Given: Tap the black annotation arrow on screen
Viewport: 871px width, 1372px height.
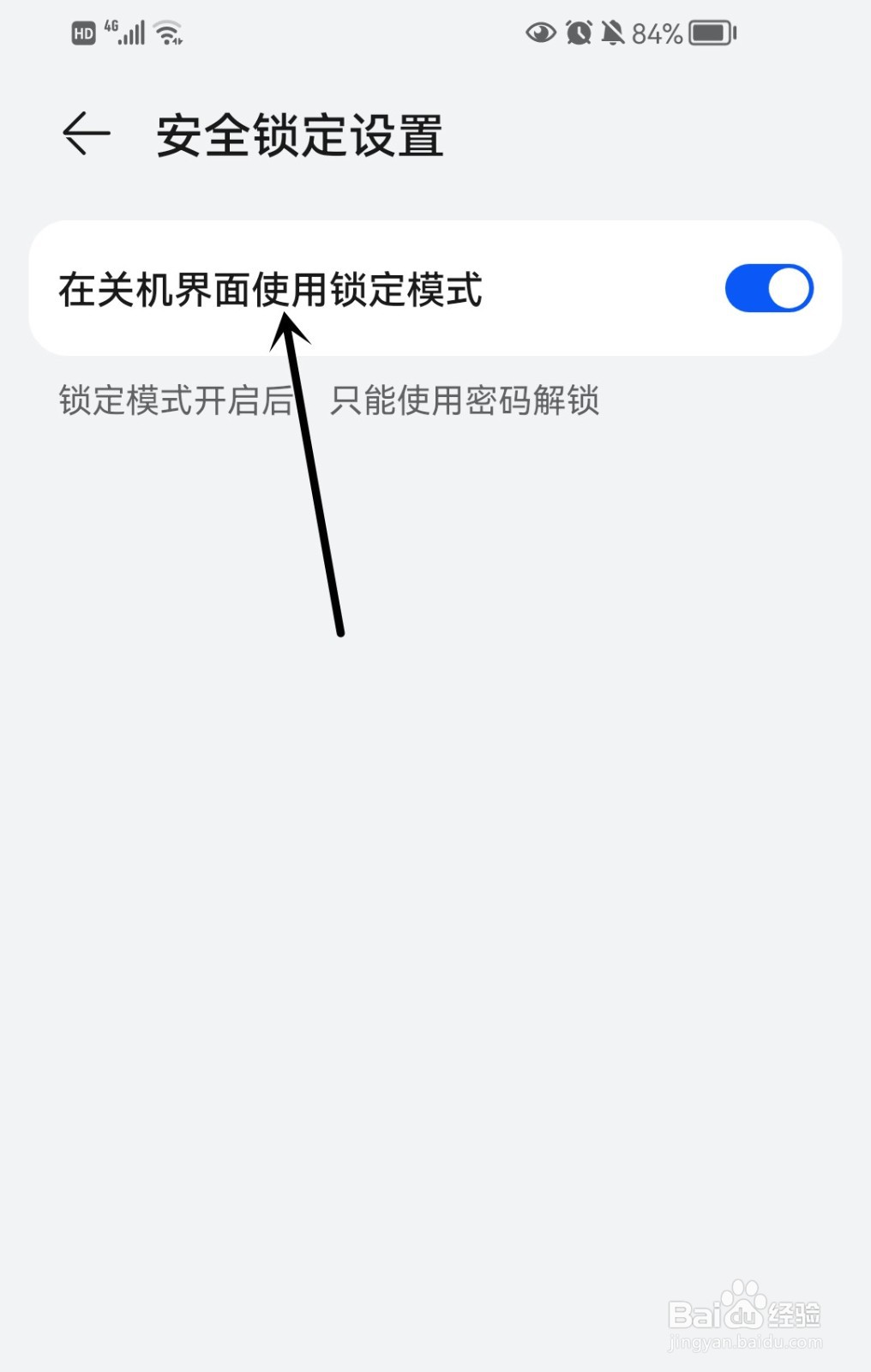Looking at the screenshot, I should pos(313,472).
